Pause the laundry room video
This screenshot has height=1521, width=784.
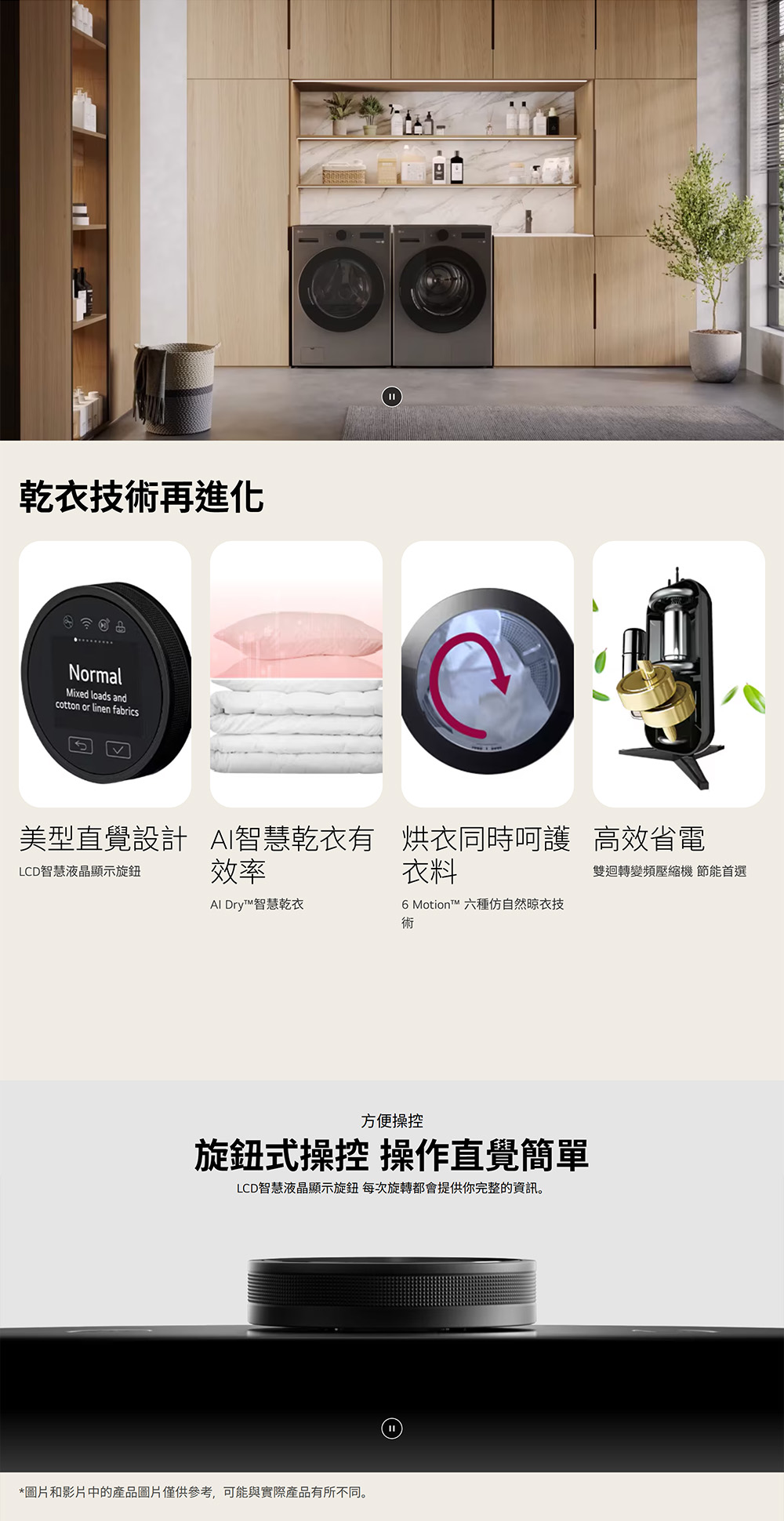click(392, 397)
